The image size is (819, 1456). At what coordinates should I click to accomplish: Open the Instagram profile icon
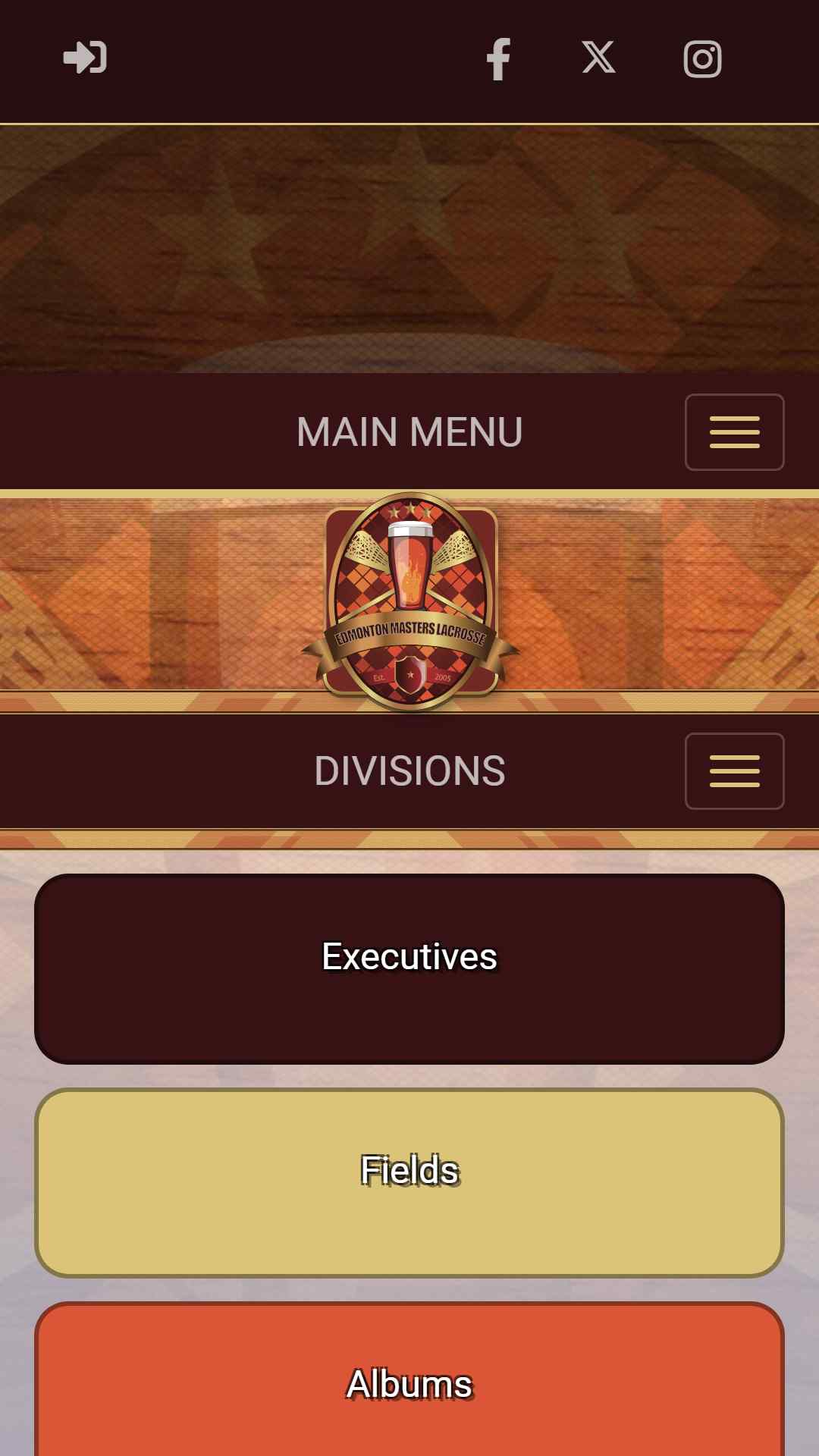pyautogui.click(x=702, y=58)
